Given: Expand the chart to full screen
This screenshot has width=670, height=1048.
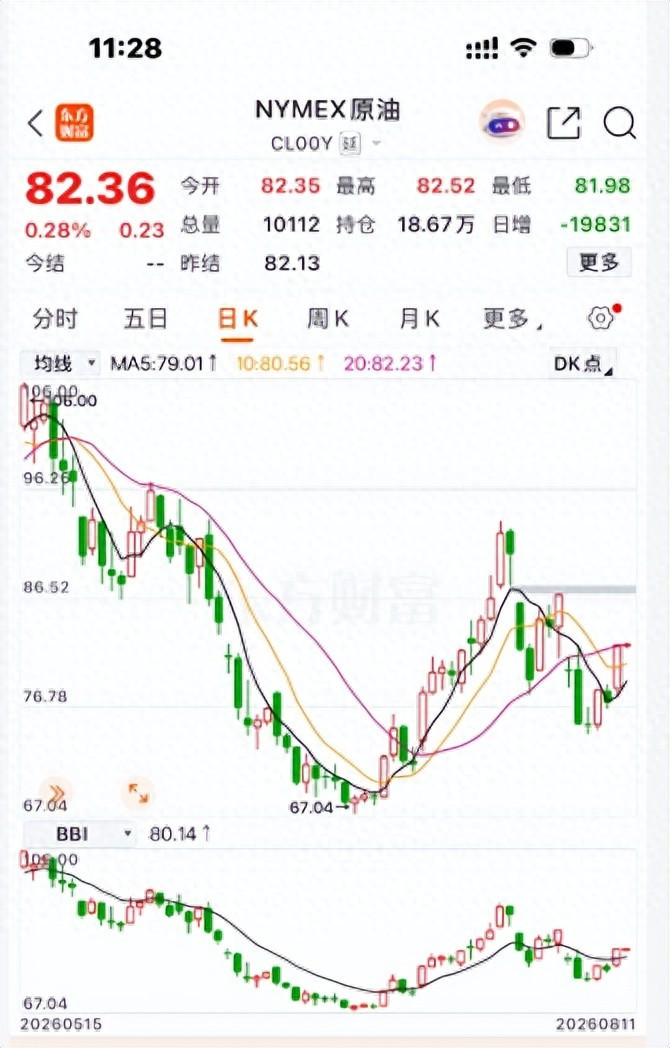Looking at the screenshot, I should pyautogui.click(x=138, y=794).
